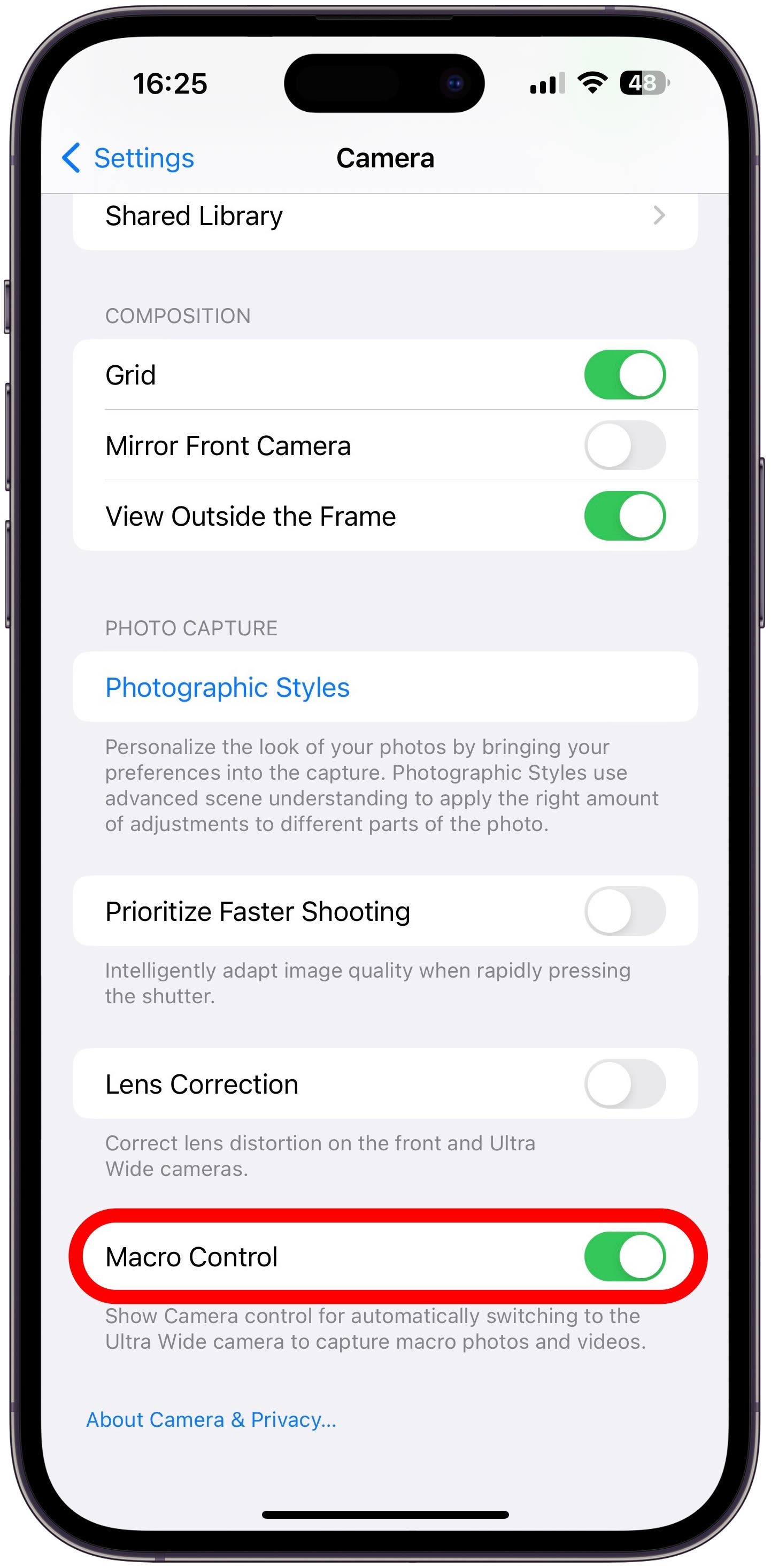Disable View Outside the Frame
771x1568 pixels.
coord(624,516)
